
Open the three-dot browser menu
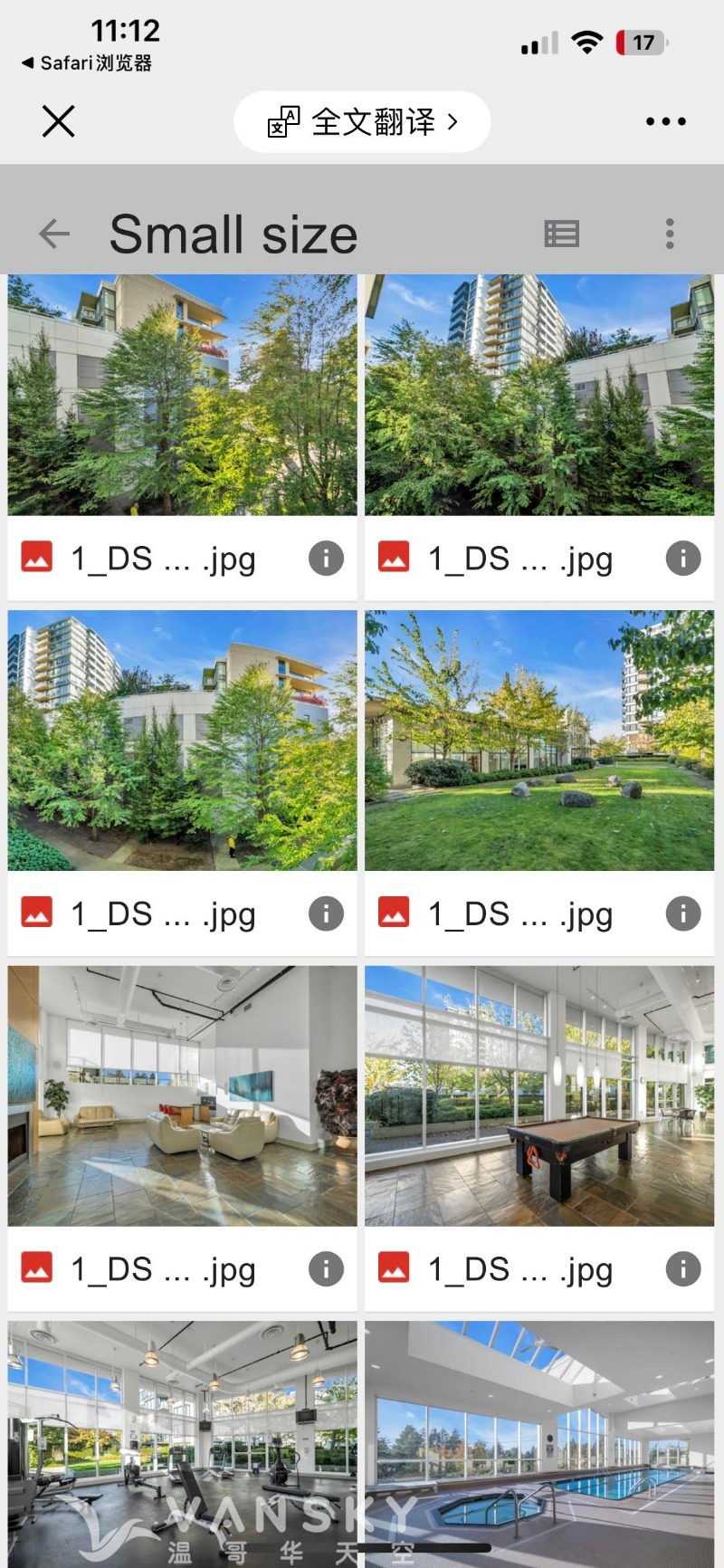[x=665, y=121]
